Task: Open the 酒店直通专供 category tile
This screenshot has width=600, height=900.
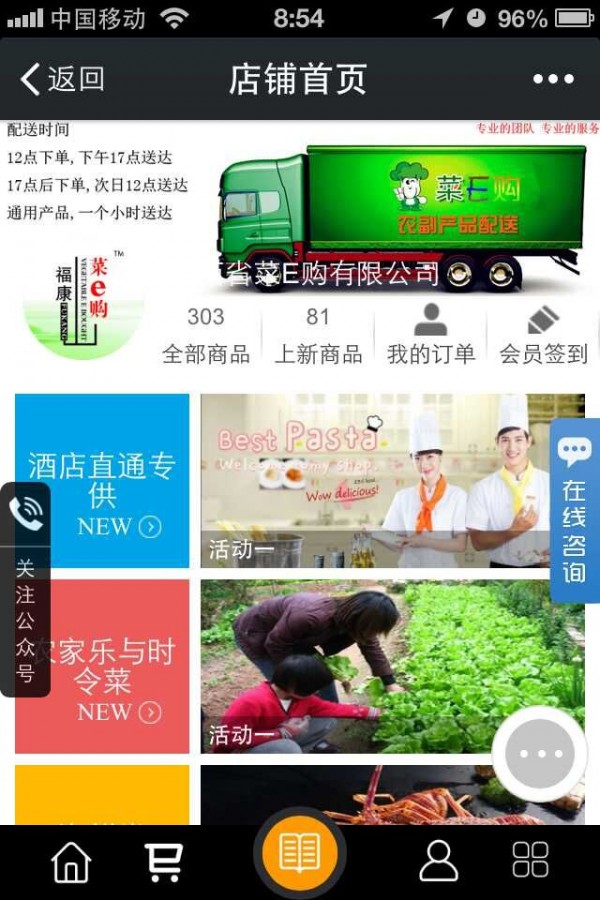Action: [x=102, y=481]
